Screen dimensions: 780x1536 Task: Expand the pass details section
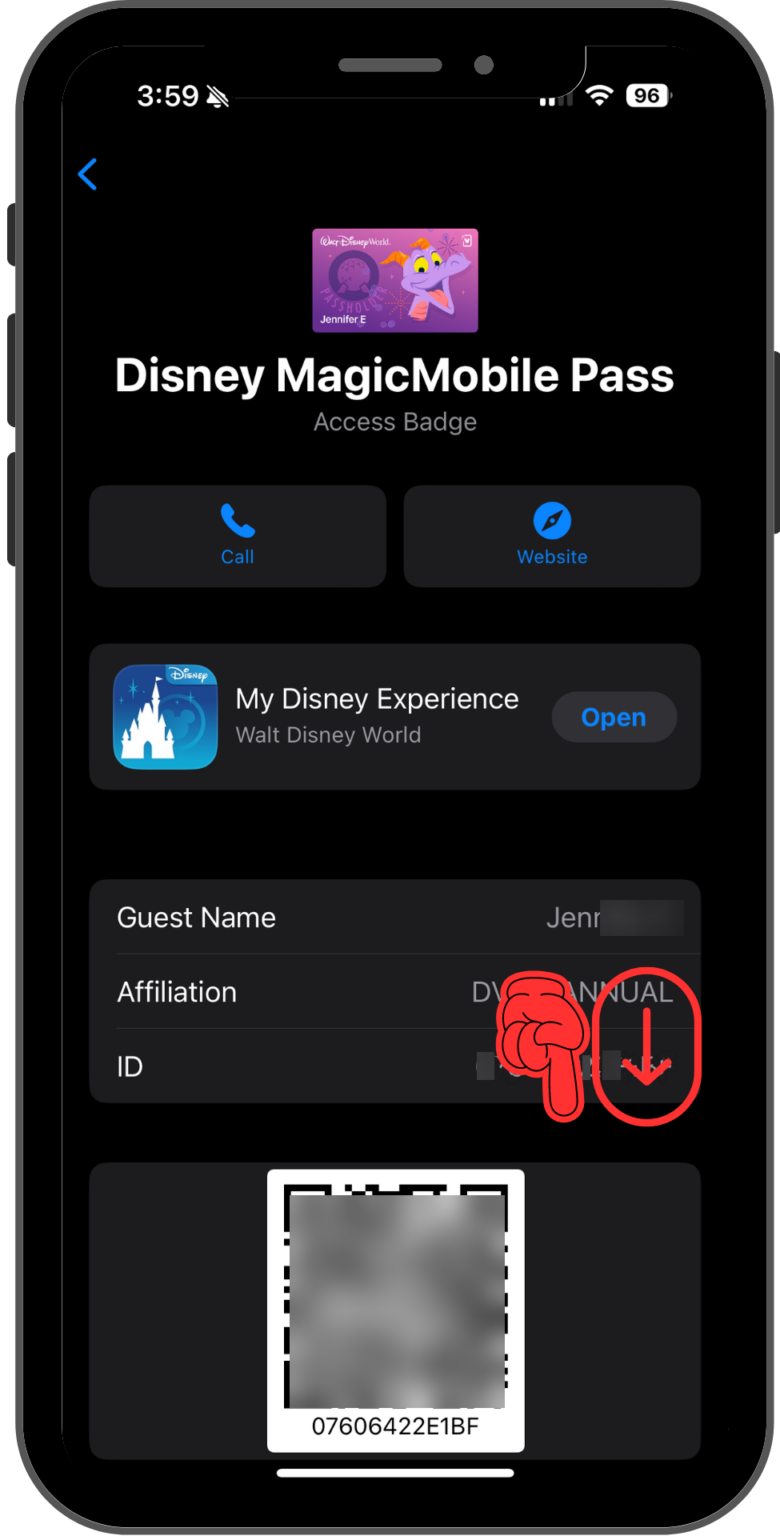[646, 1043]
